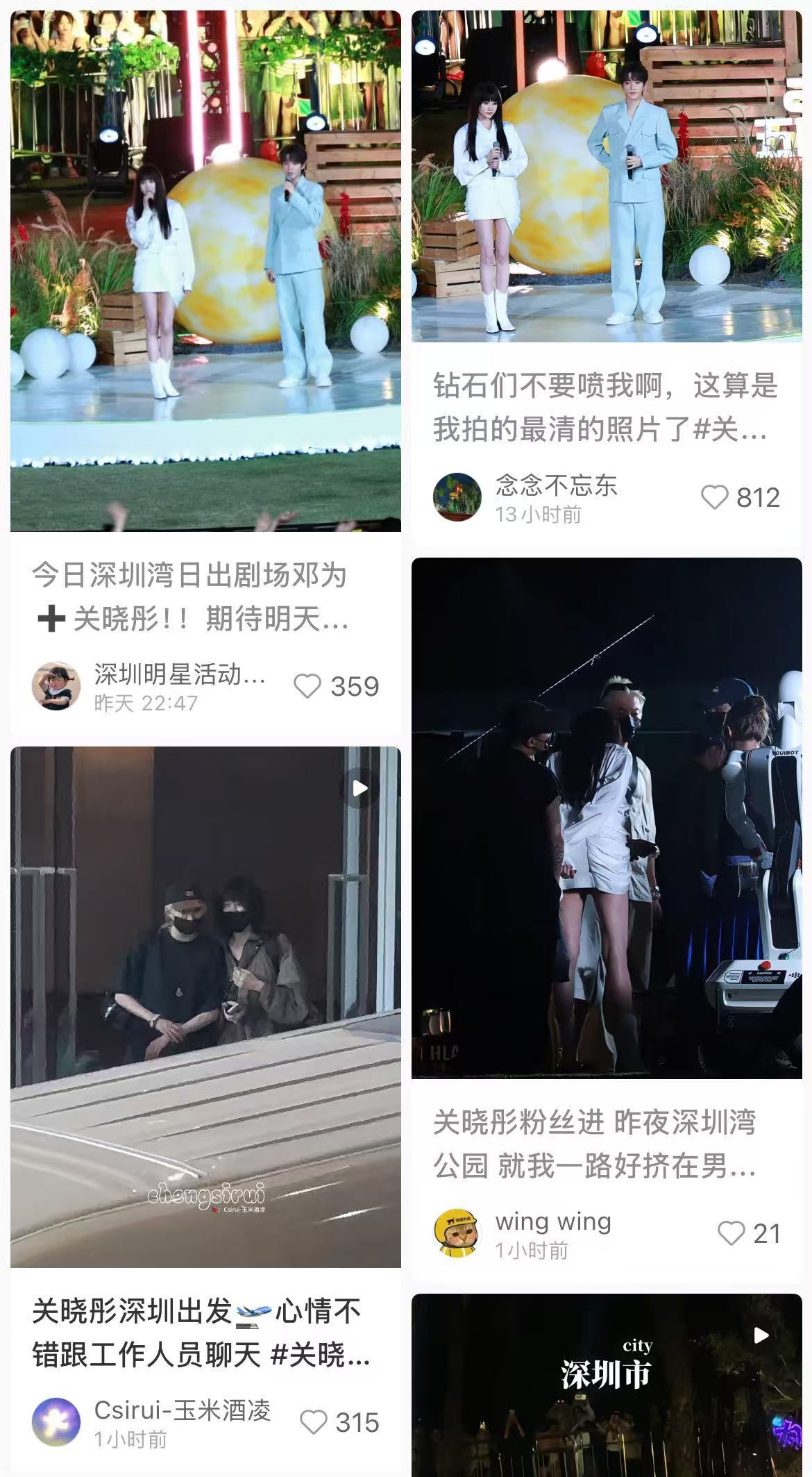Image resolution: width=812 pixels, height=1477 pixels.
Task: Open the post about 今日深圳湾日出剧场
Action: (205, 271)
